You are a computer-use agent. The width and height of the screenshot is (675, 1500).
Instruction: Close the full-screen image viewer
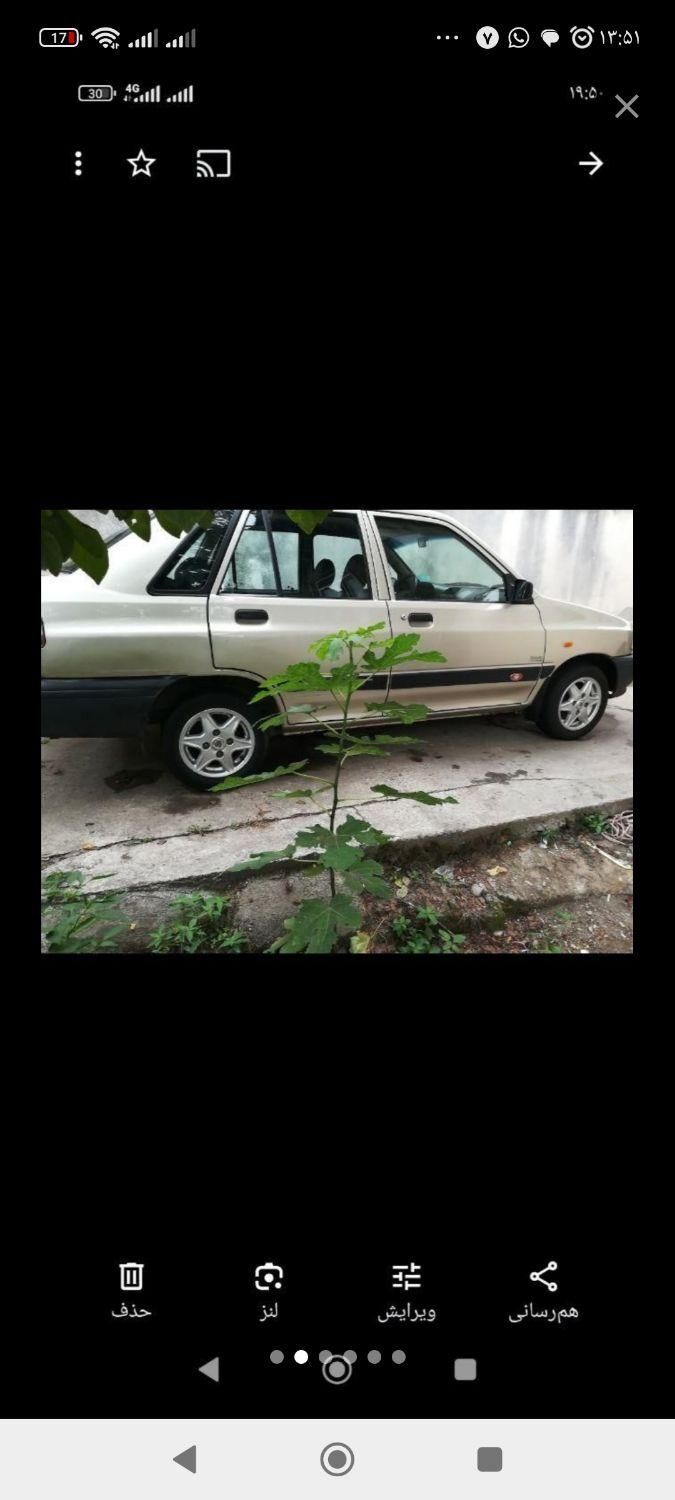tap(626, 107)
